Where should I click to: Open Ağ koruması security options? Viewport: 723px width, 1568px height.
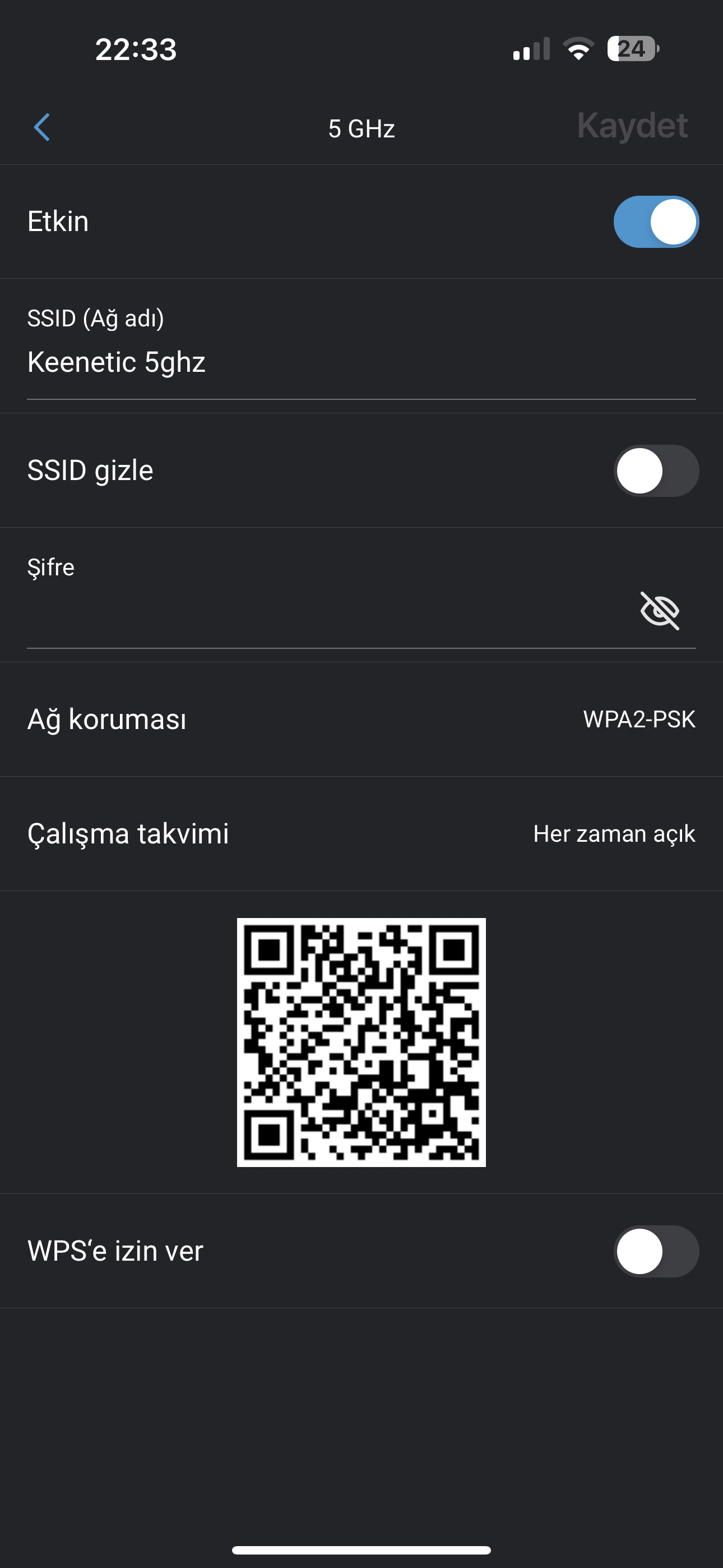coord(361,720)
